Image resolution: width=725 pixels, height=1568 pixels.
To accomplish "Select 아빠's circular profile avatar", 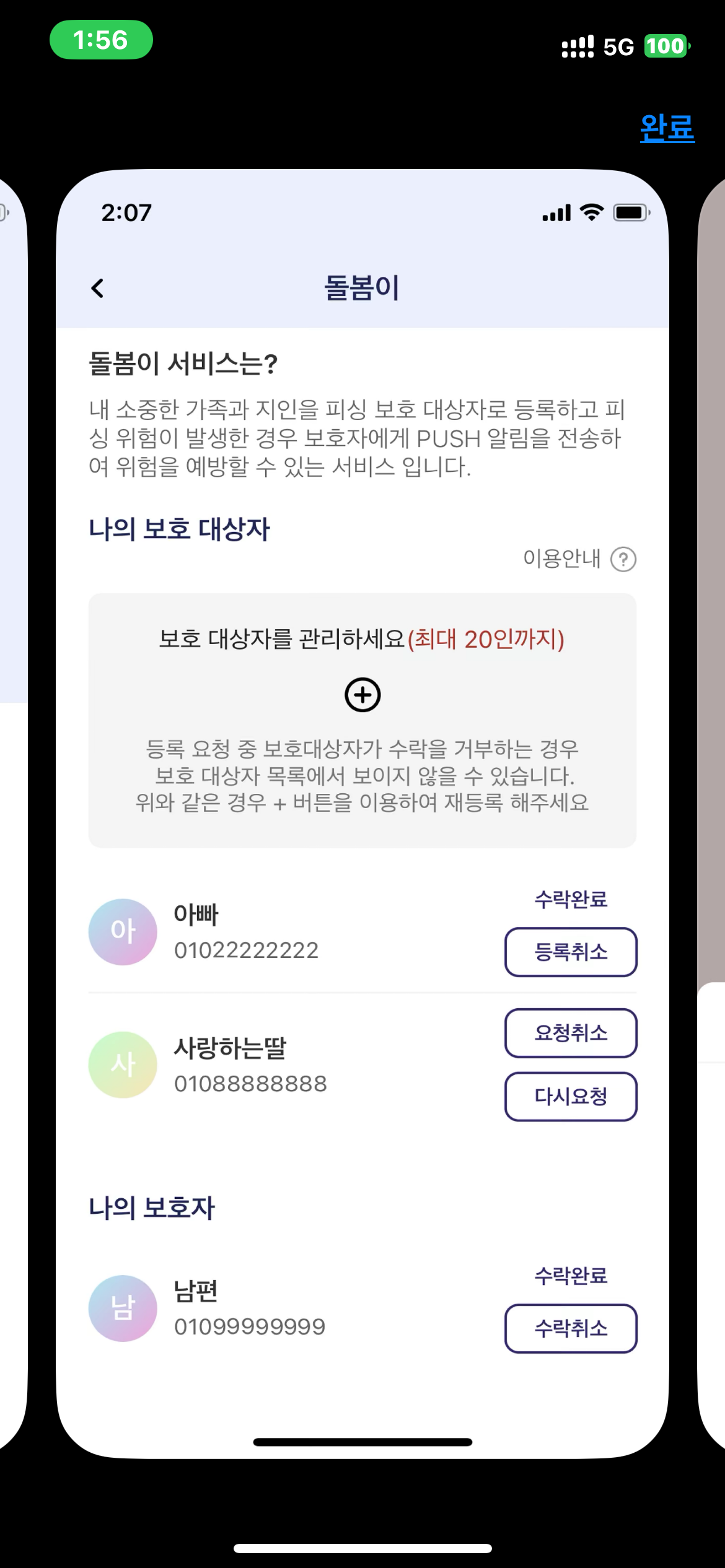I will 123,932.
